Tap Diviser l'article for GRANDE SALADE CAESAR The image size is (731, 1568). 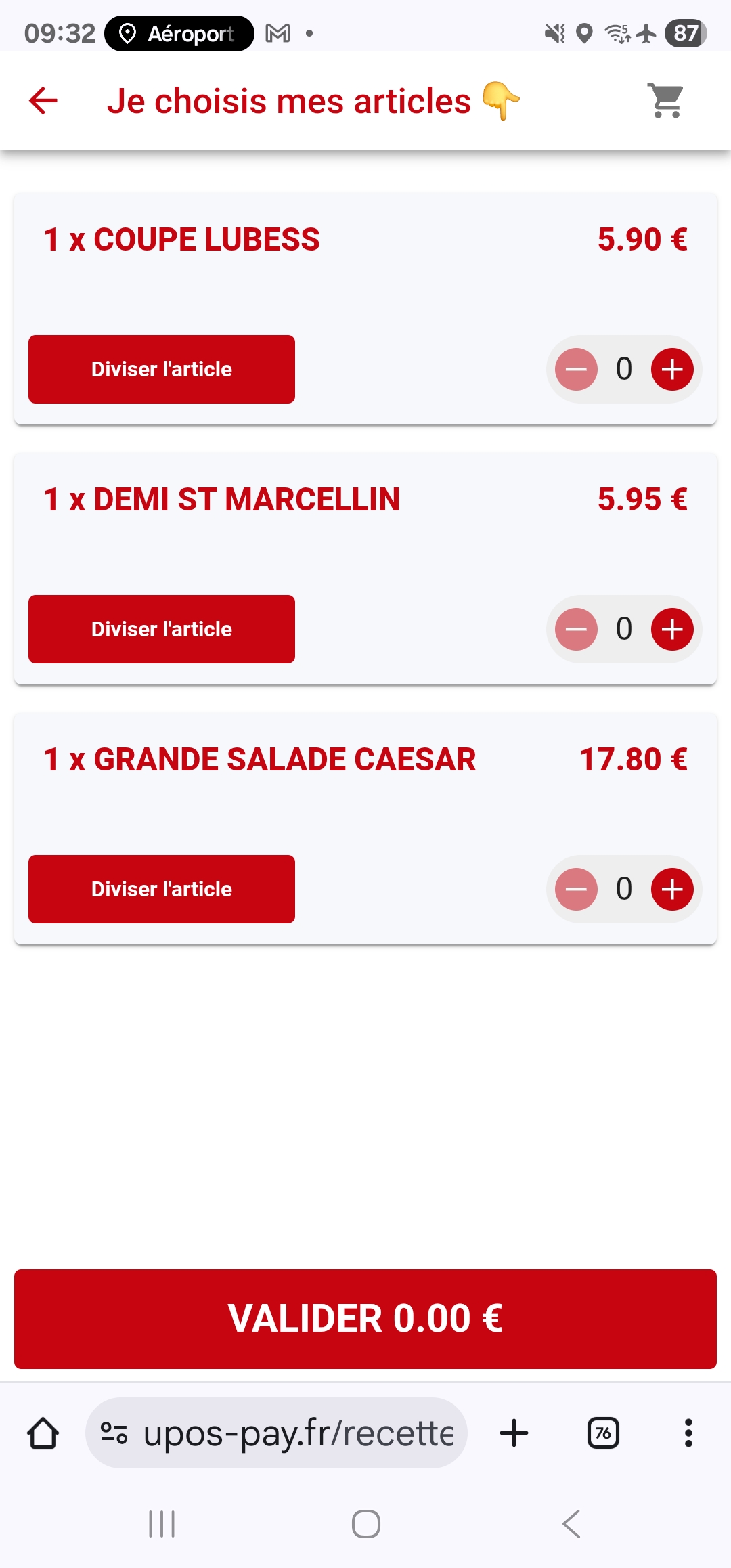pyautogui.click(x=161, y=889)
